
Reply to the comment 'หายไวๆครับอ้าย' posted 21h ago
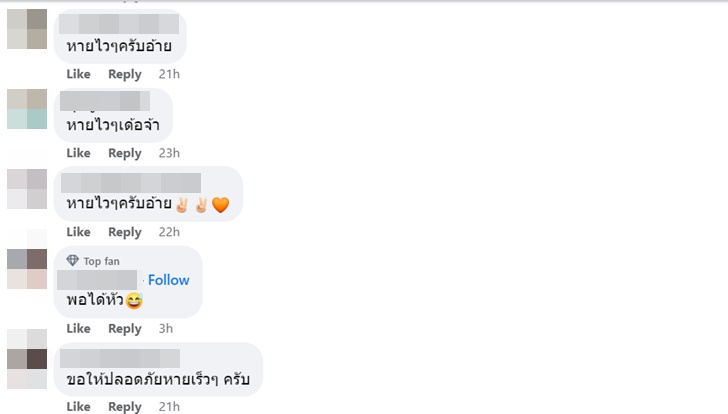pyautogui.click(x=125, y=74)
